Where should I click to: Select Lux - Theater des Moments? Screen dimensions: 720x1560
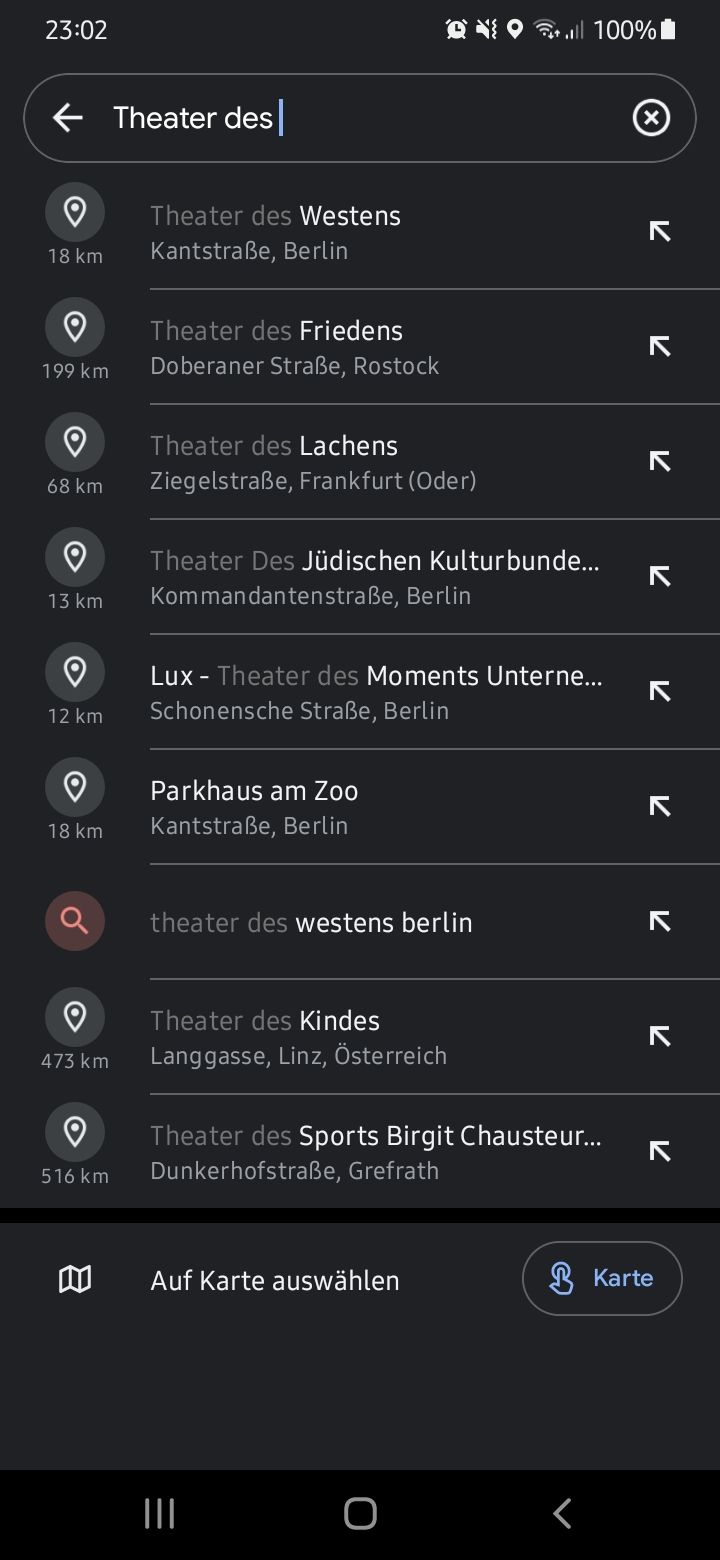(x=376, y=692)
